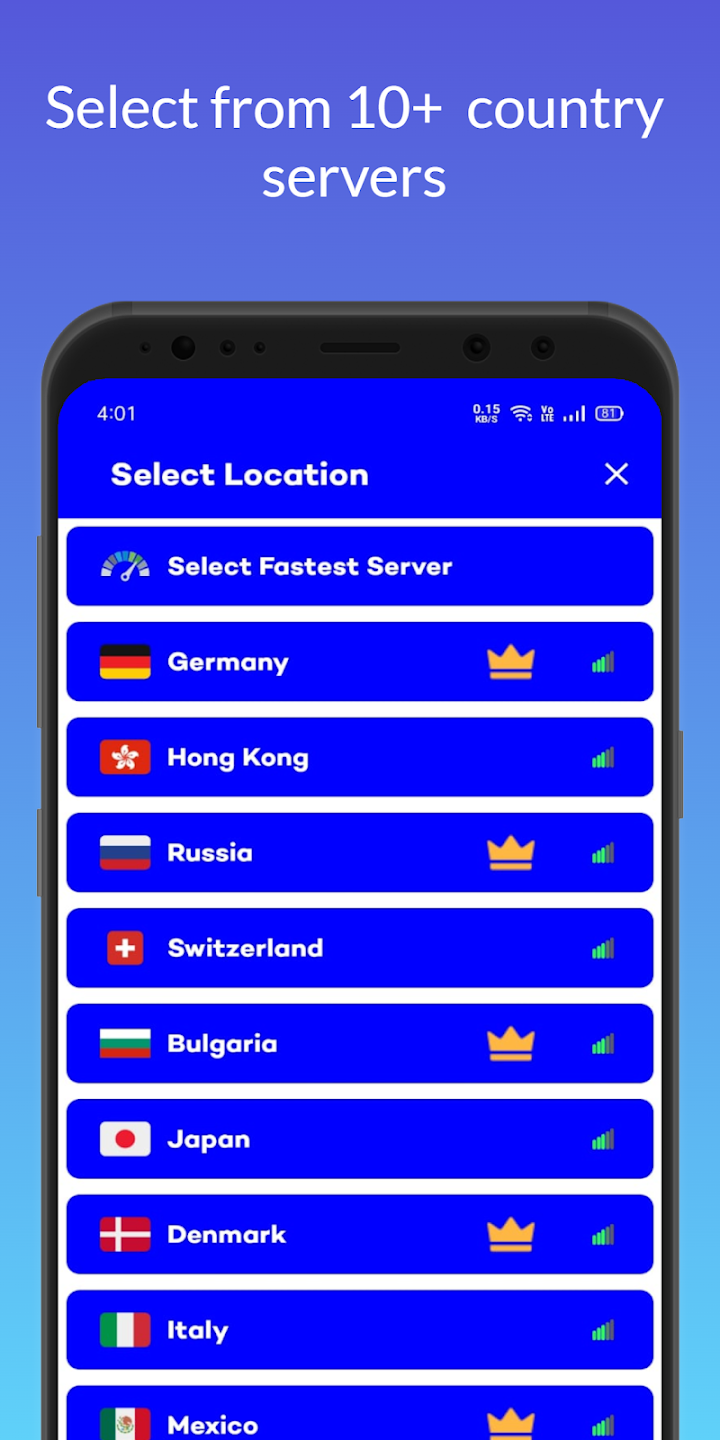Click the crown premium icon on Germany row
The width and height of the screenshot is (720, 1440).
[511, 662]
